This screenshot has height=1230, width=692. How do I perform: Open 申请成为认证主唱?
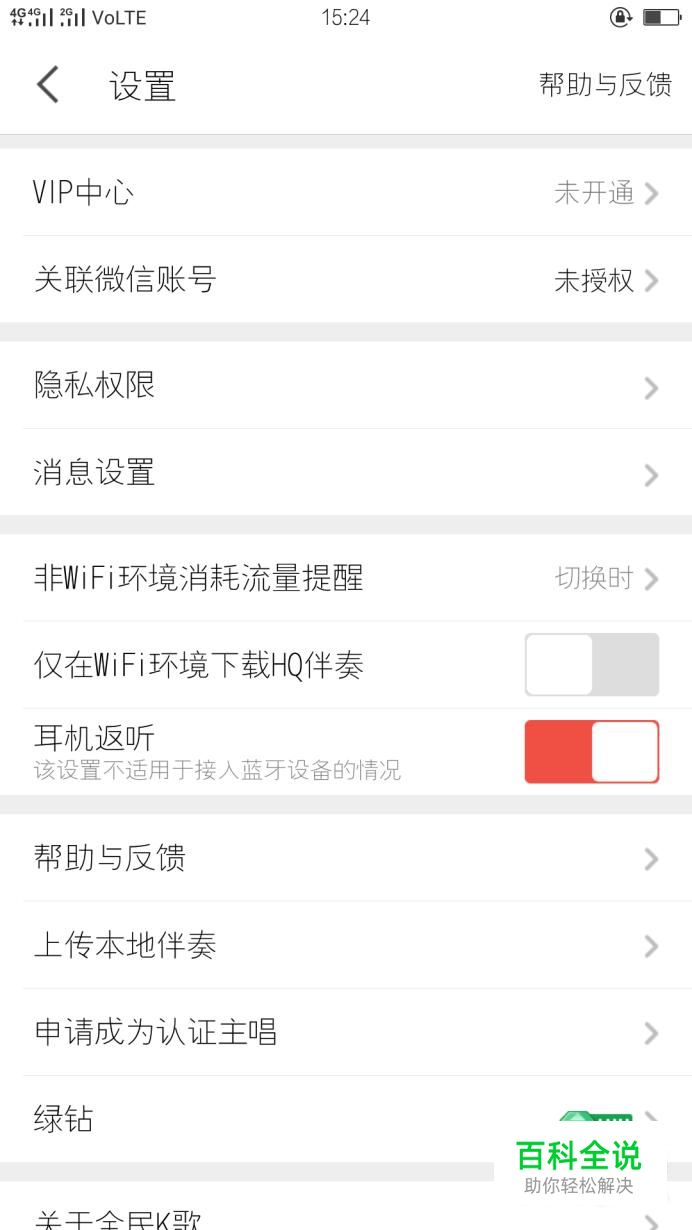[346, 1032]
